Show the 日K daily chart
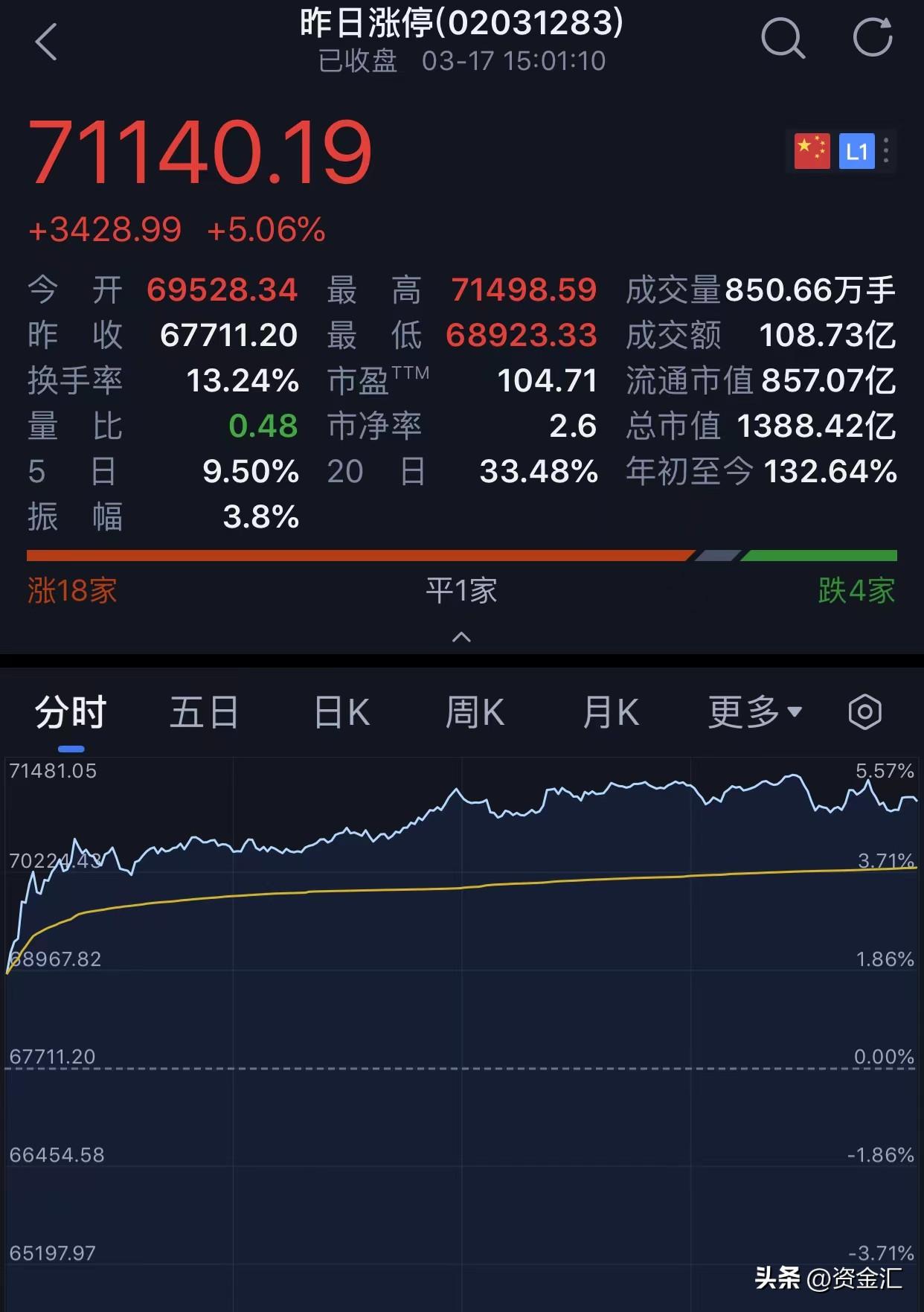 point(341,713)
